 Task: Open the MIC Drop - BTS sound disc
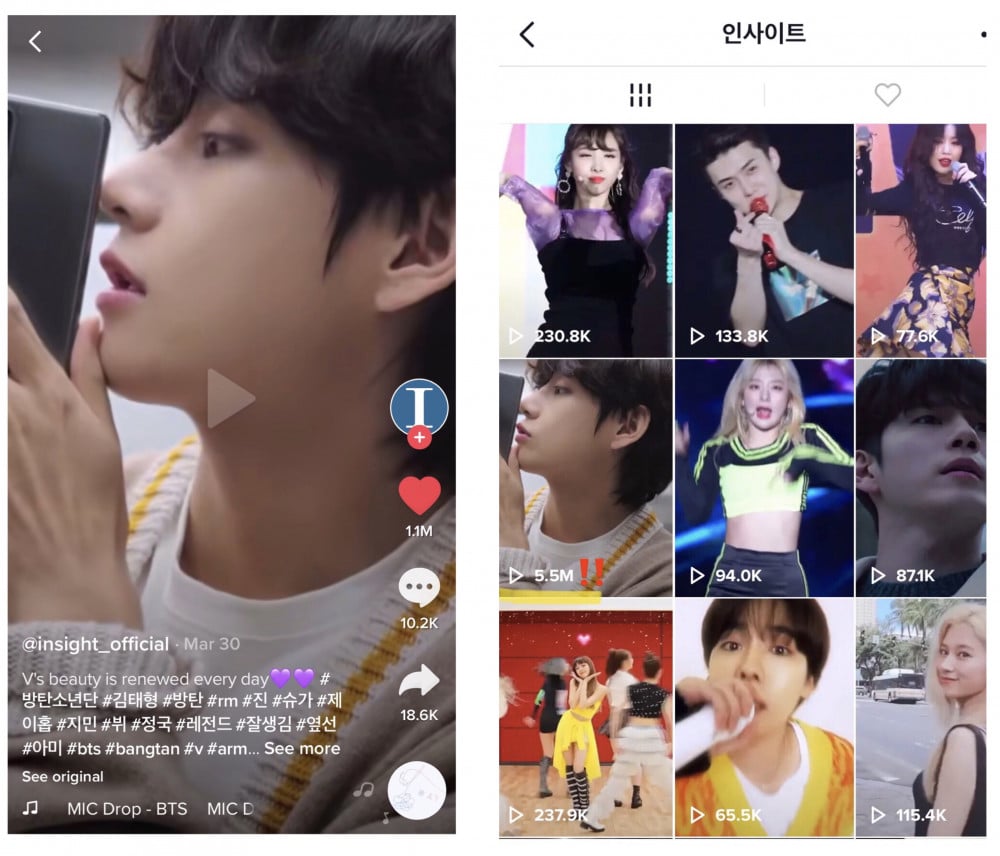pyautogui.click(x=415, y=790)
